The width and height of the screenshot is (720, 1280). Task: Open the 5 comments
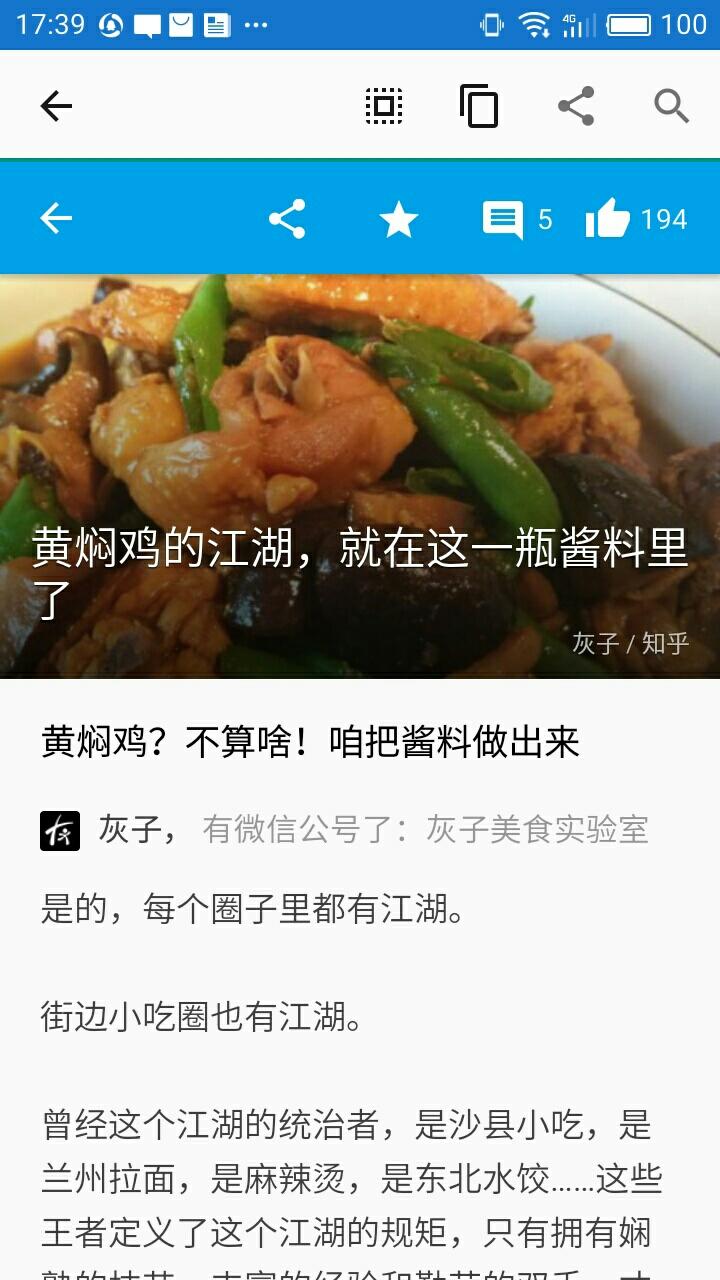516,219
